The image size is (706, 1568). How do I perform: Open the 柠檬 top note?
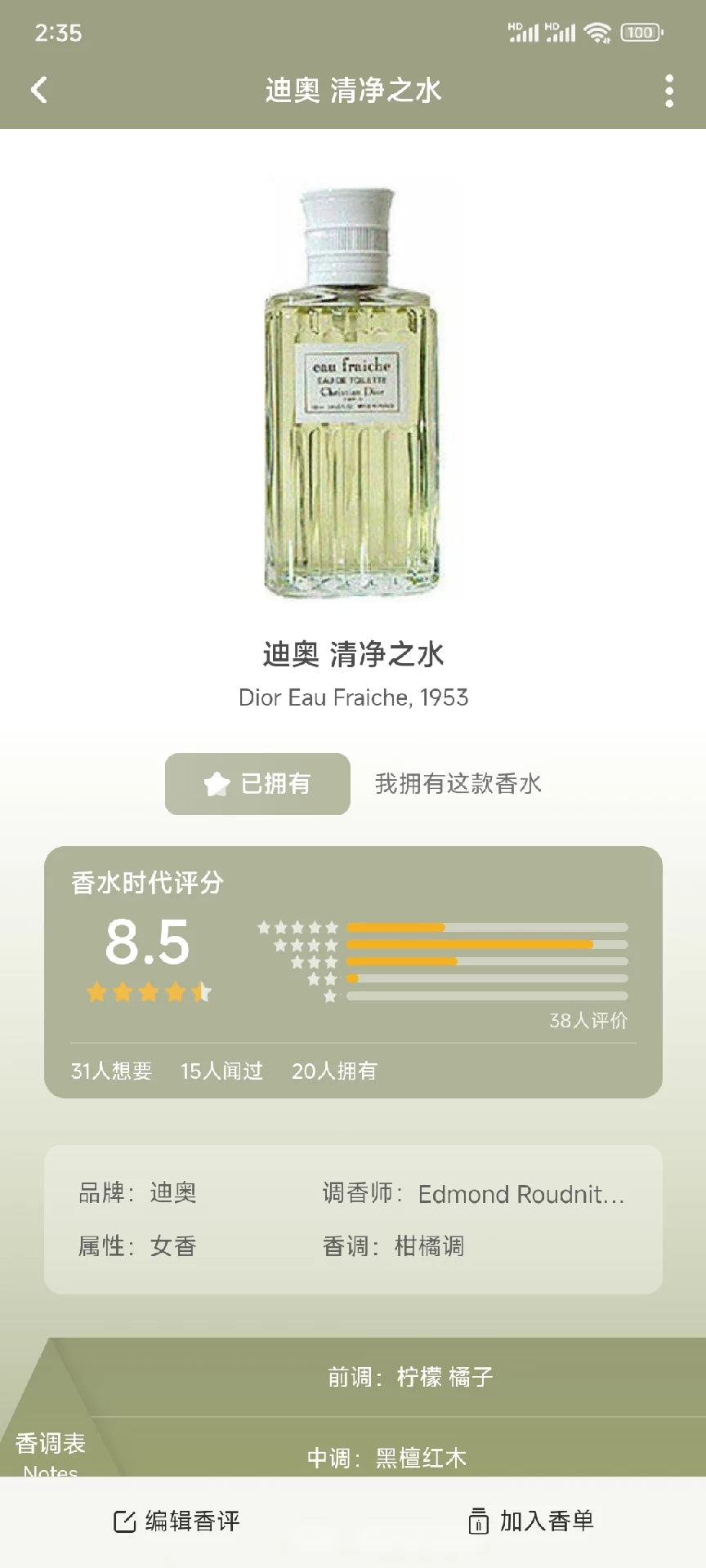(418, 1377)
